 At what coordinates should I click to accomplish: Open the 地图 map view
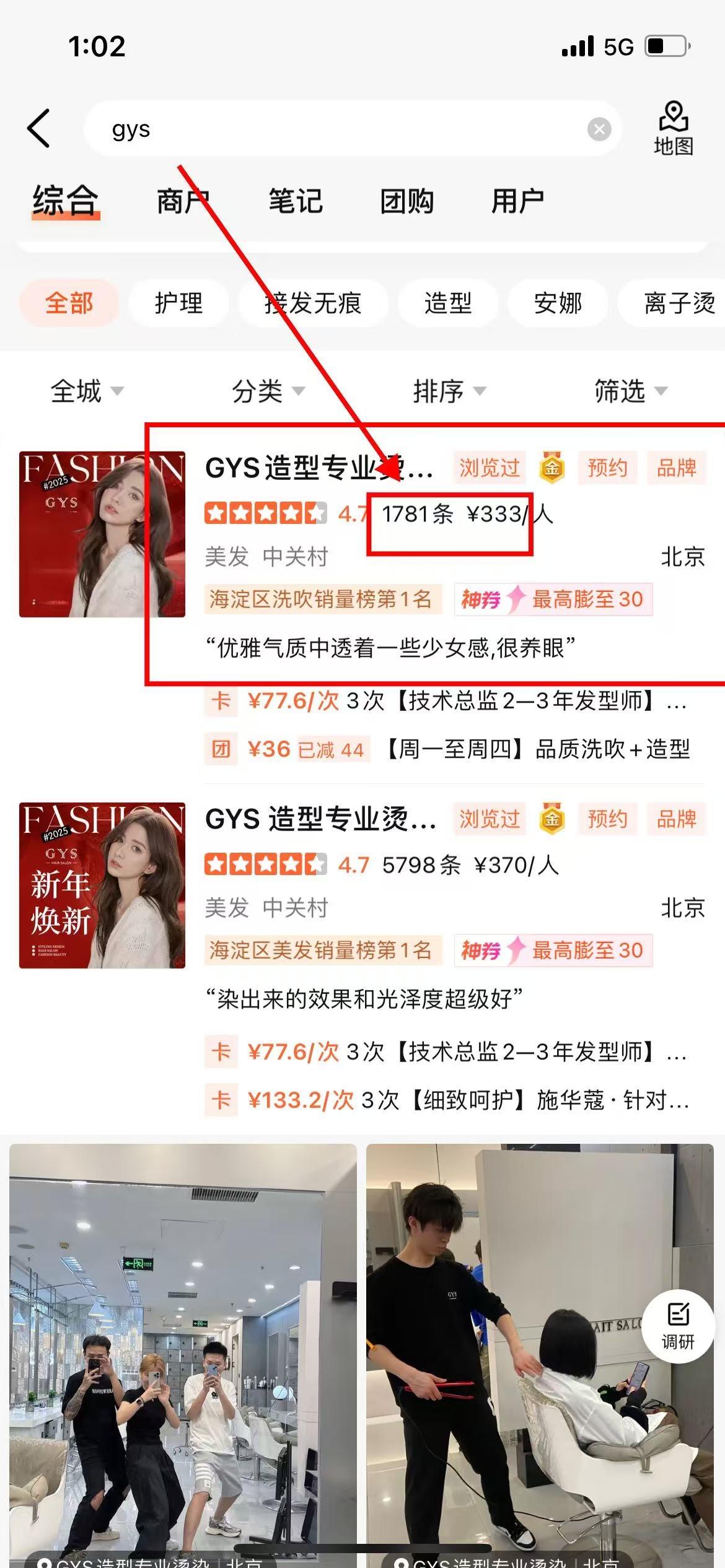click(673, 129)
